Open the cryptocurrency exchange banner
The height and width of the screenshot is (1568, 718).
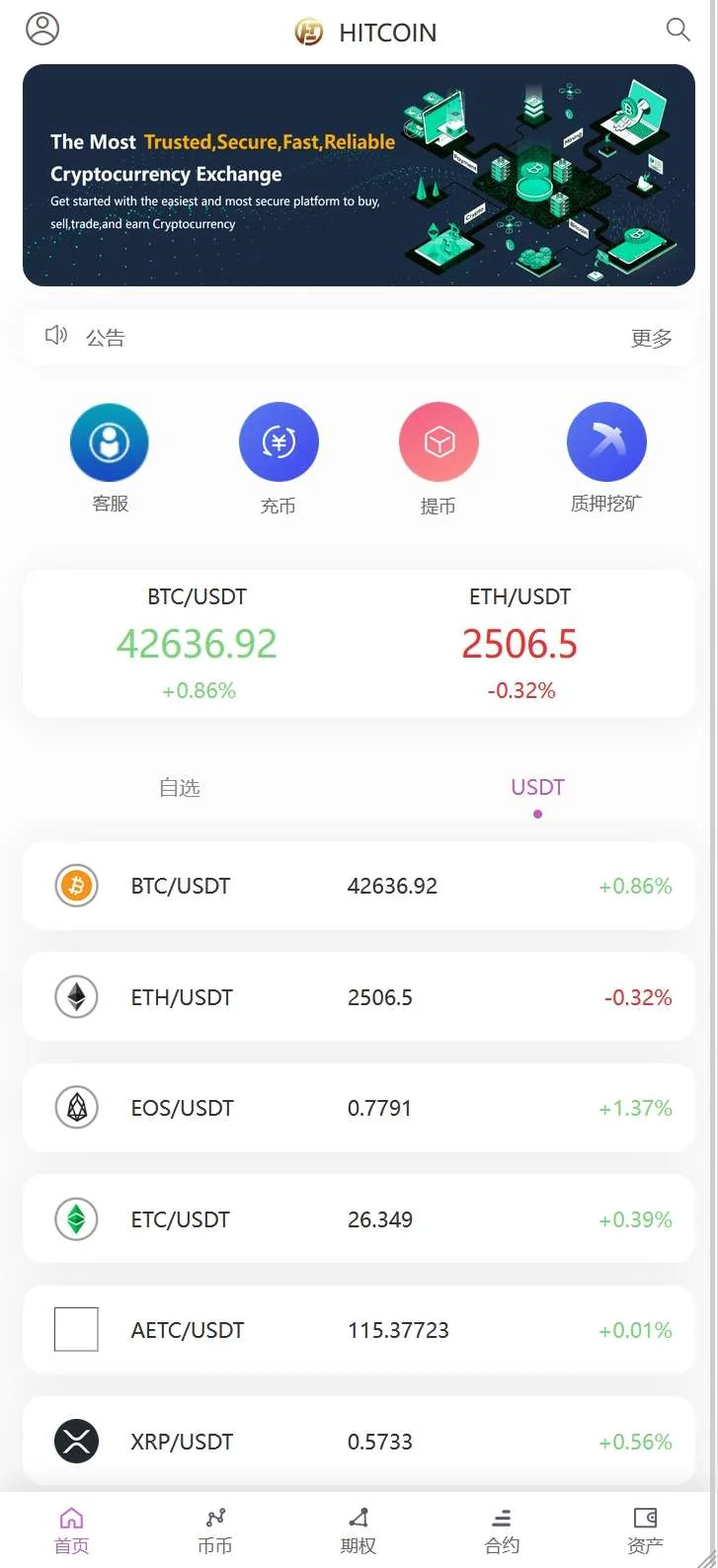pyautogui.click(x=359, y=175)
